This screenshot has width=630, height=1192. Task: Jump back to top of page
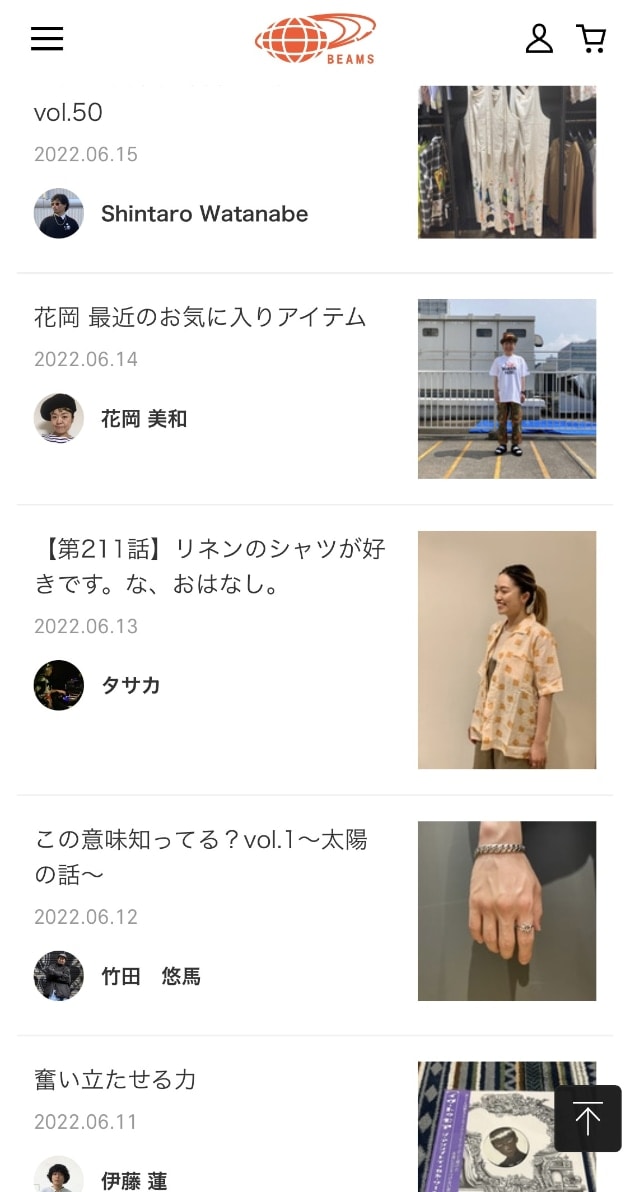(x=588, y=1119)
